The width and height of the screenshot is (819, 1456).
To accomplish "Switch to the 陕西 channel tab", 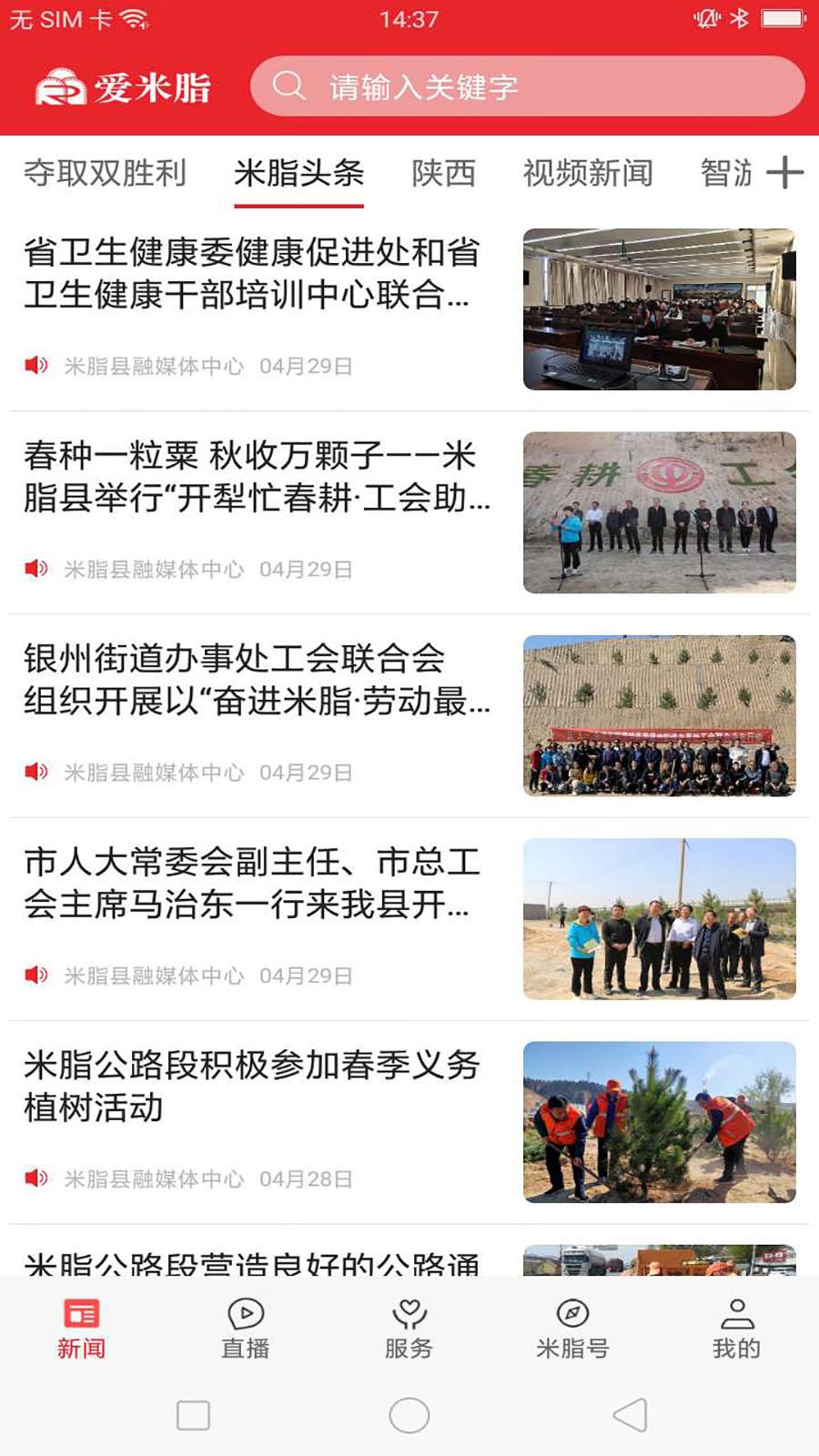I will point(444,173).
